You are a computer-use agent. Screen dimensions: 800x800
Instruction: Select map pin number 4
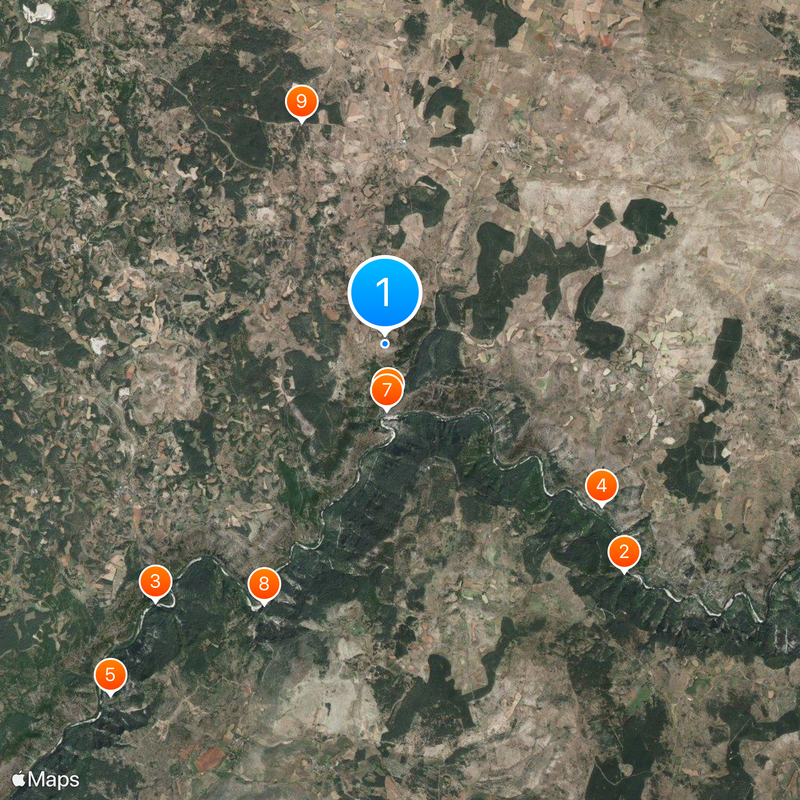pyautogui.click(x=601, y=487)
